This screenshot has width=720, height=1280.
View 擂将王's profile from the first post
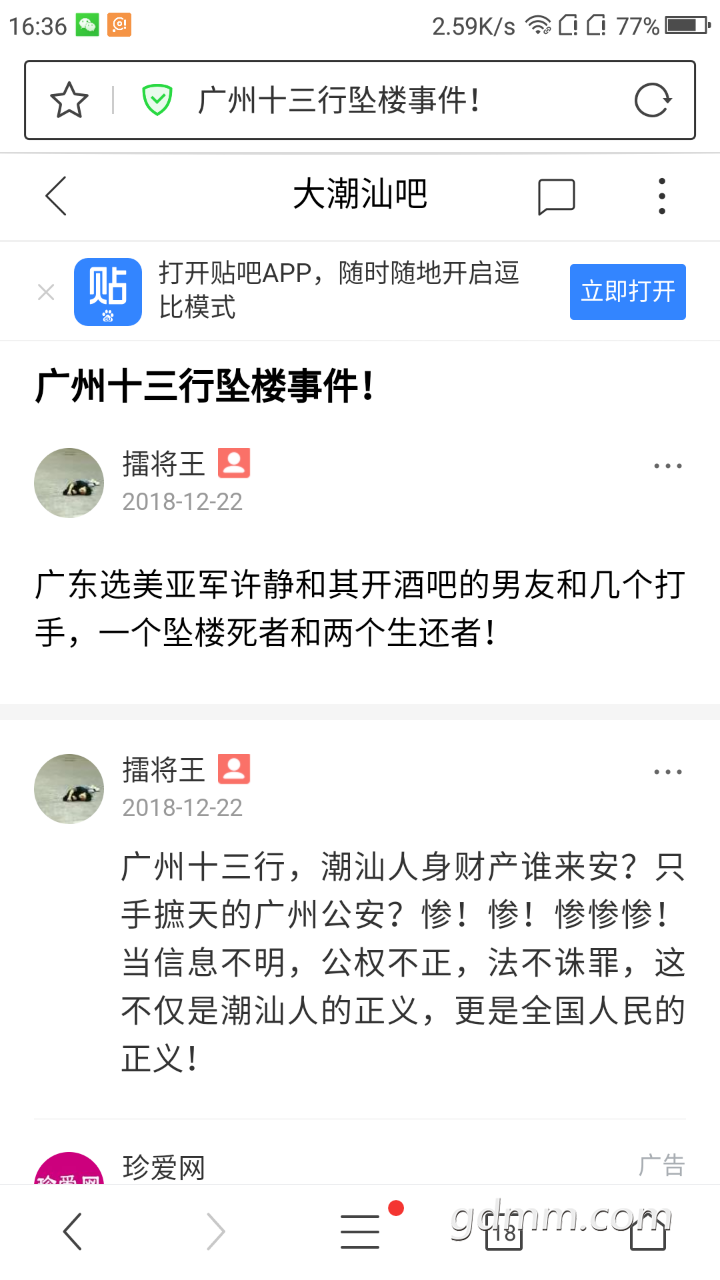pyautogui.click(x=69, y=482)
